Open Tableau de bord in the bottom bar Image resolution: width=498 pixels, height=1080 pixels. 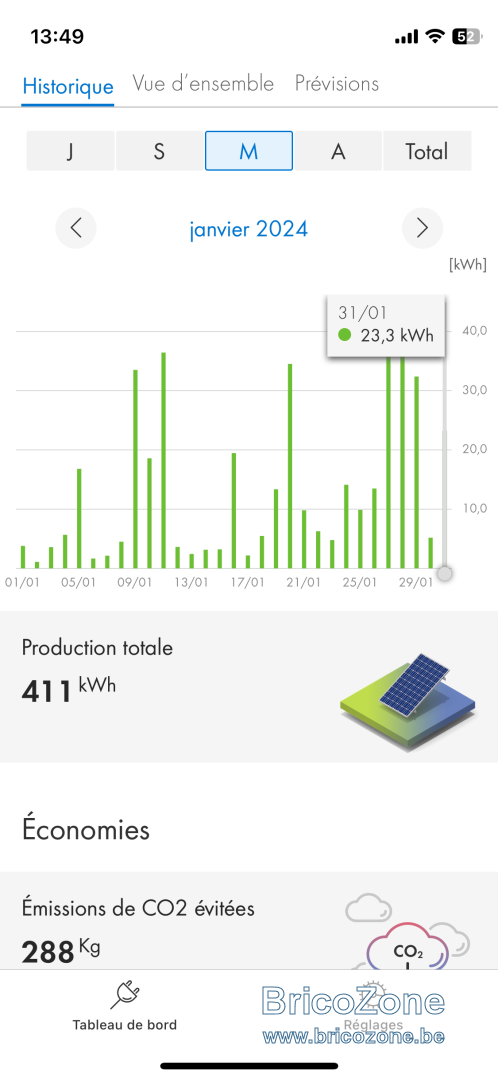coord(125,1006)
